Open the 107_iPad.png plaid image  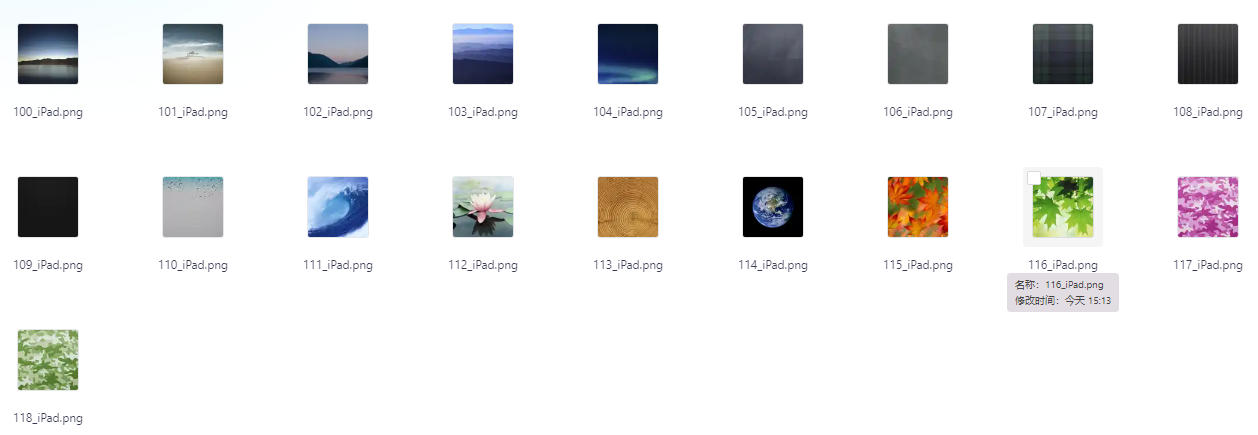(x=1063, y=54)
